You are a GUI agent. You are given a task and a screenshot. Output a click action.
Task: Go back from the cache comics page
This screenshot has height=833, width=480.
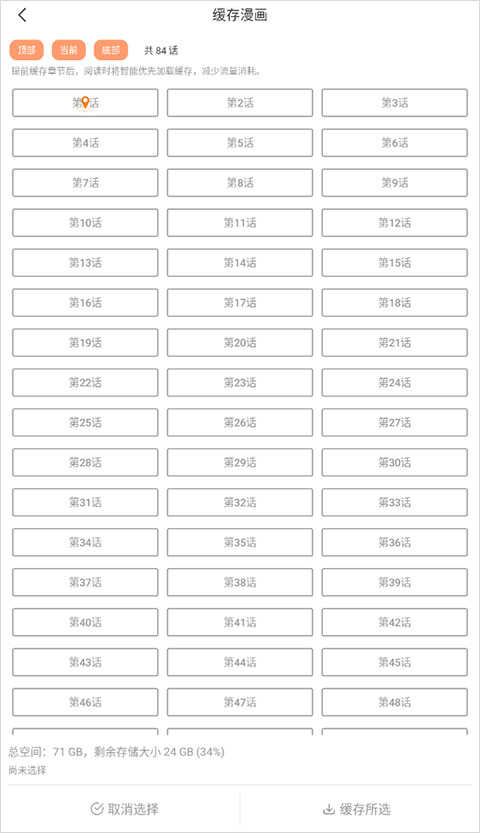pyautogui.click(x=22, y=15)
